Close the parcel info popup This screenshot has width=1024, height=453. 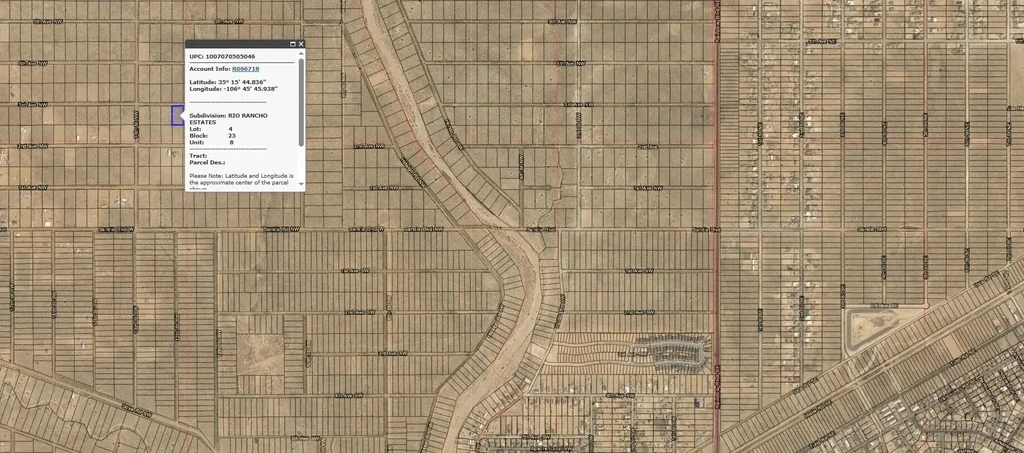click(x=301, y=44)
